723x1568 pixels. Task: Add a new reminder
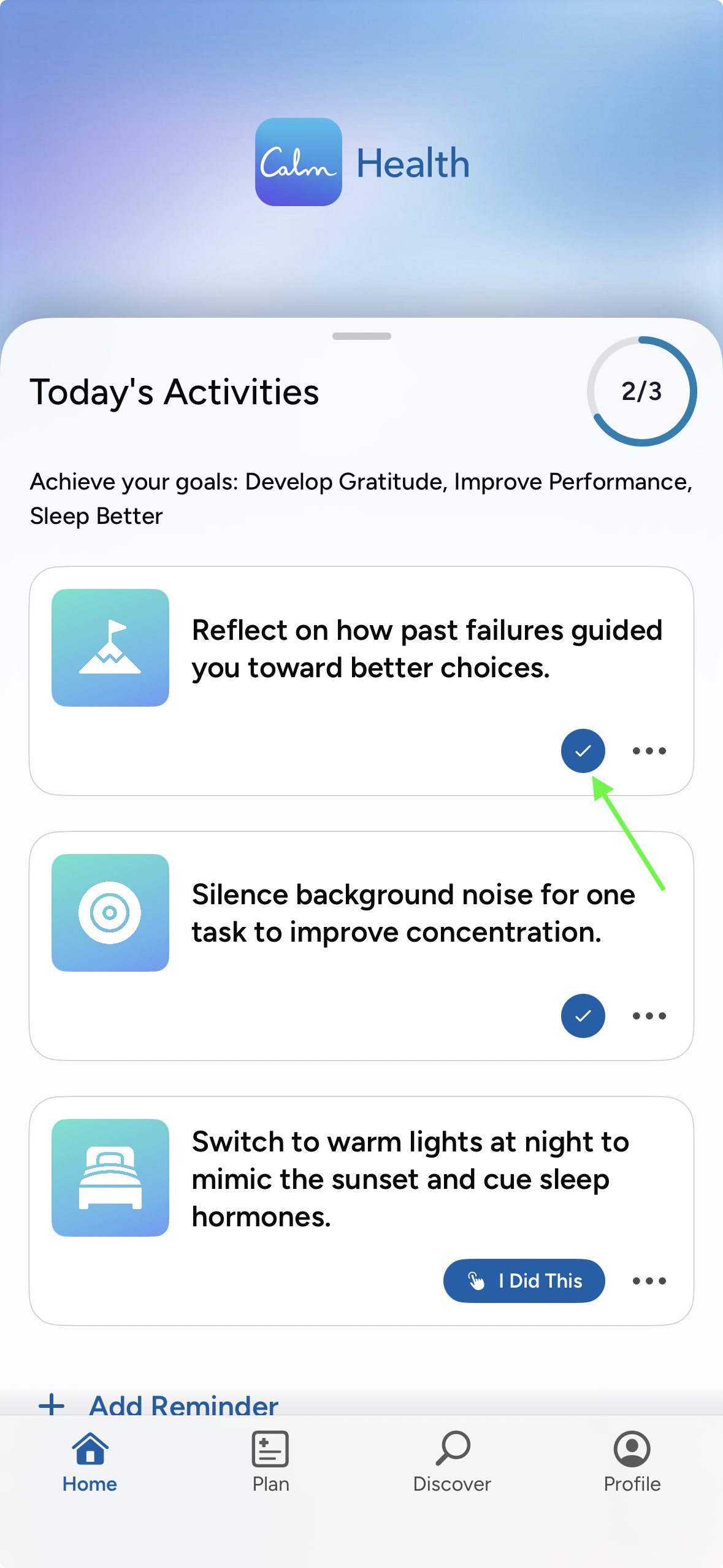(x=158, y=1404)
